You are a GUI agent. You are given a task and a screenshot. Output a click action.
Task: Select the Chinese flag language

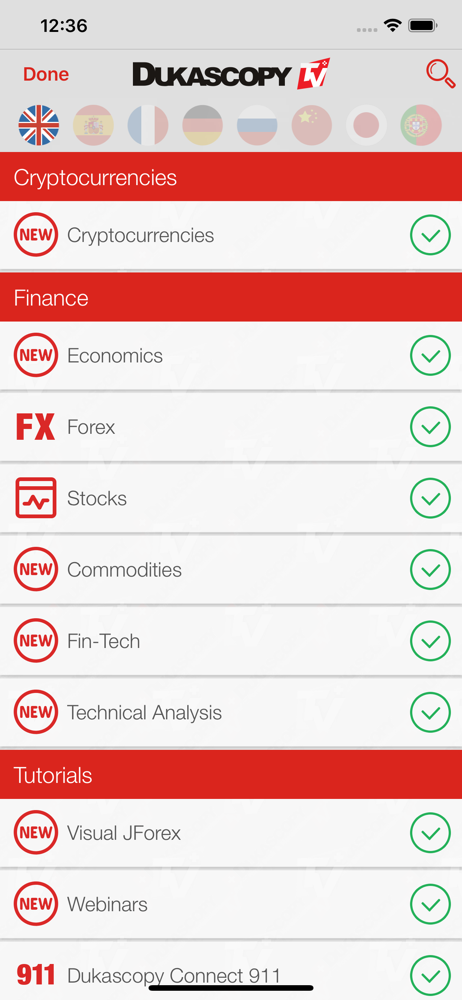coord(312,126)
